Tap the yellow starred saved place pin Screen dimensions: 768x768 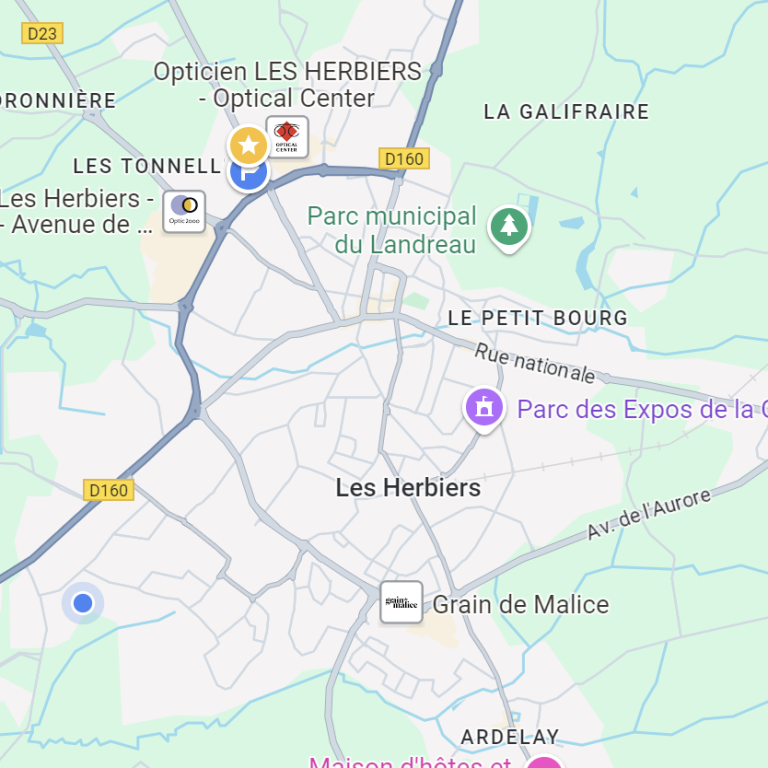pos(248,146)
